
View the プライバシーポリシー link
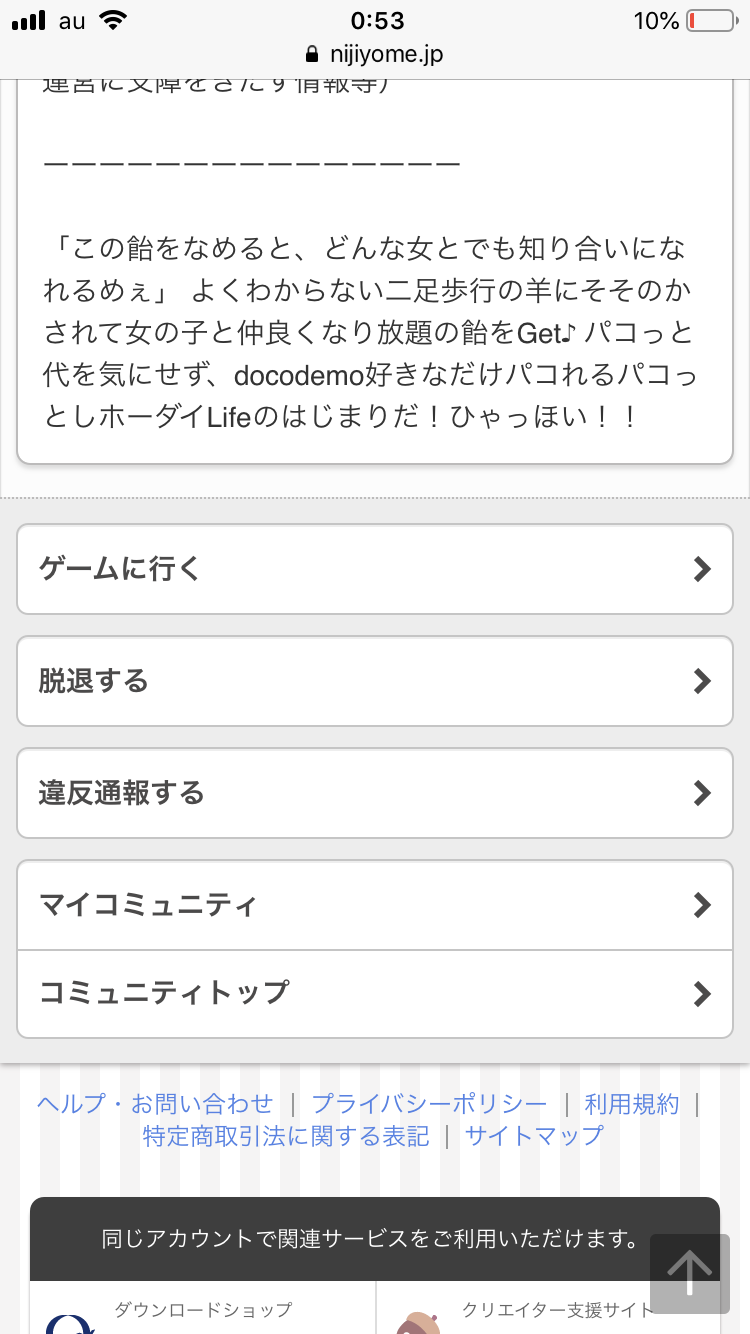point(429,1104)
